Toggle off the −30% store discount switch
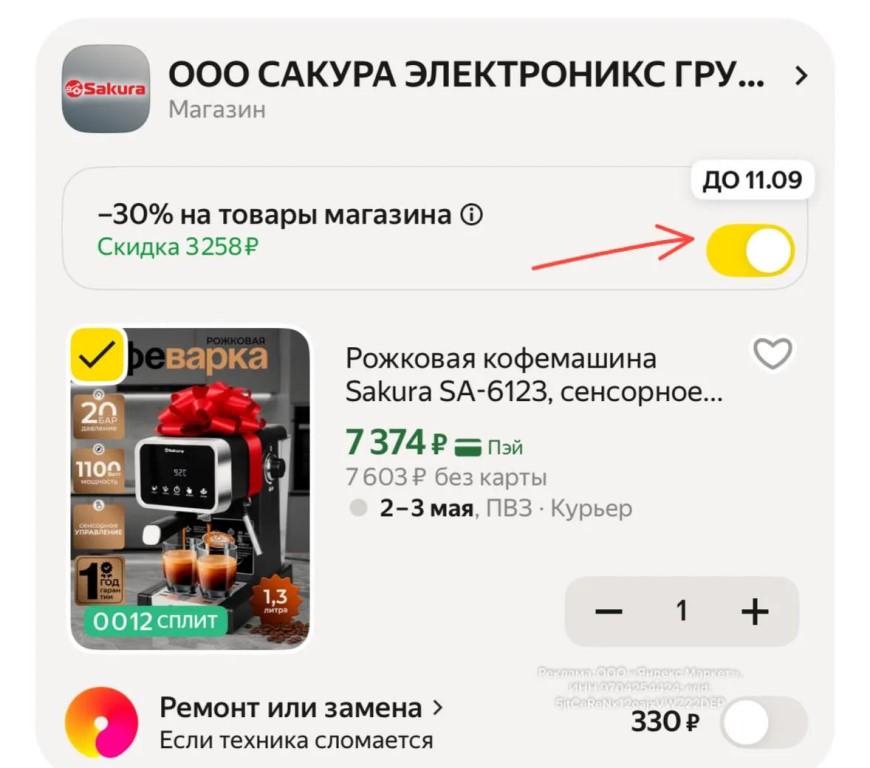Image resolution: width=870 pixels, height=768 pixels. (x=750, y=251)
